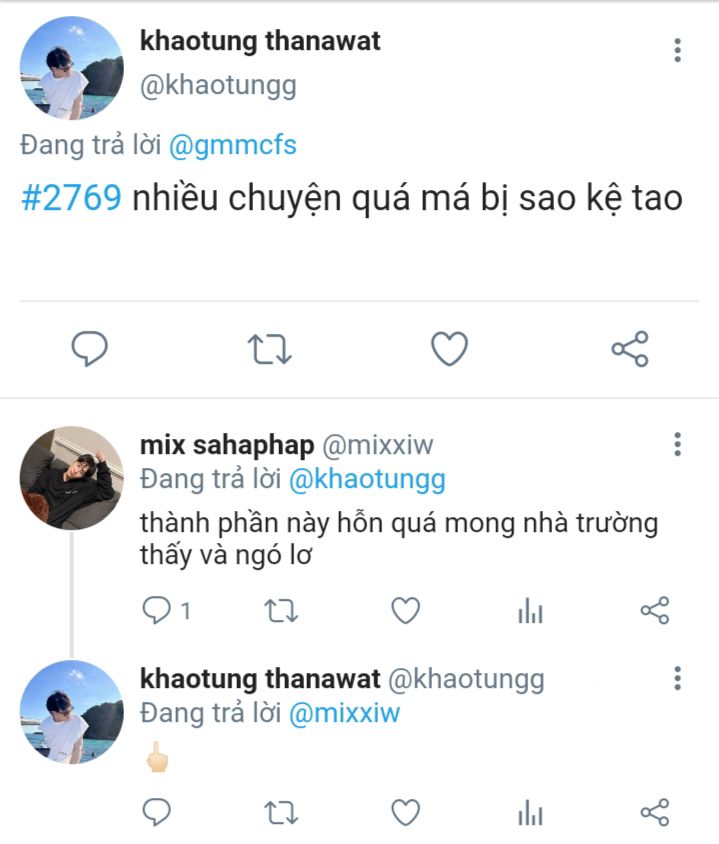Share the #2769 main tweet
The width and height of the screenshot is (719, 844).
coord(630,349)
